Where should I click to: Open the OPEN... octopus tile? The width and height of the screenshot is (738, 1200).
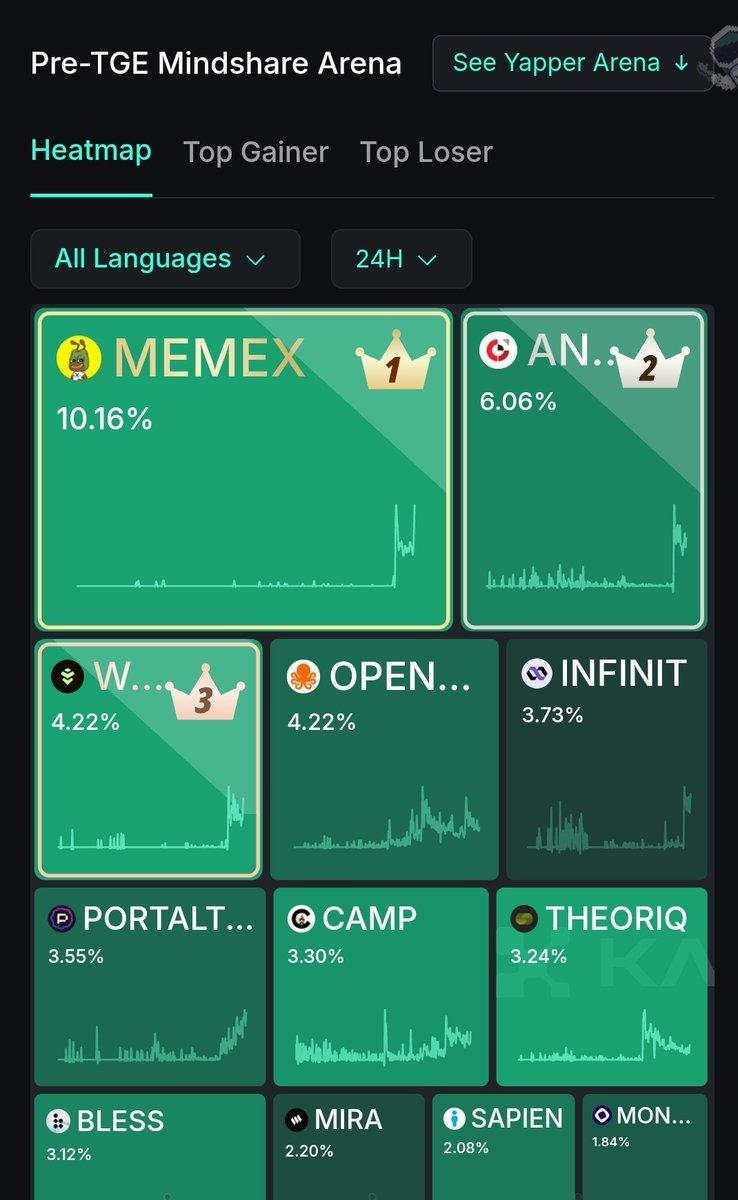coord(384,760)
